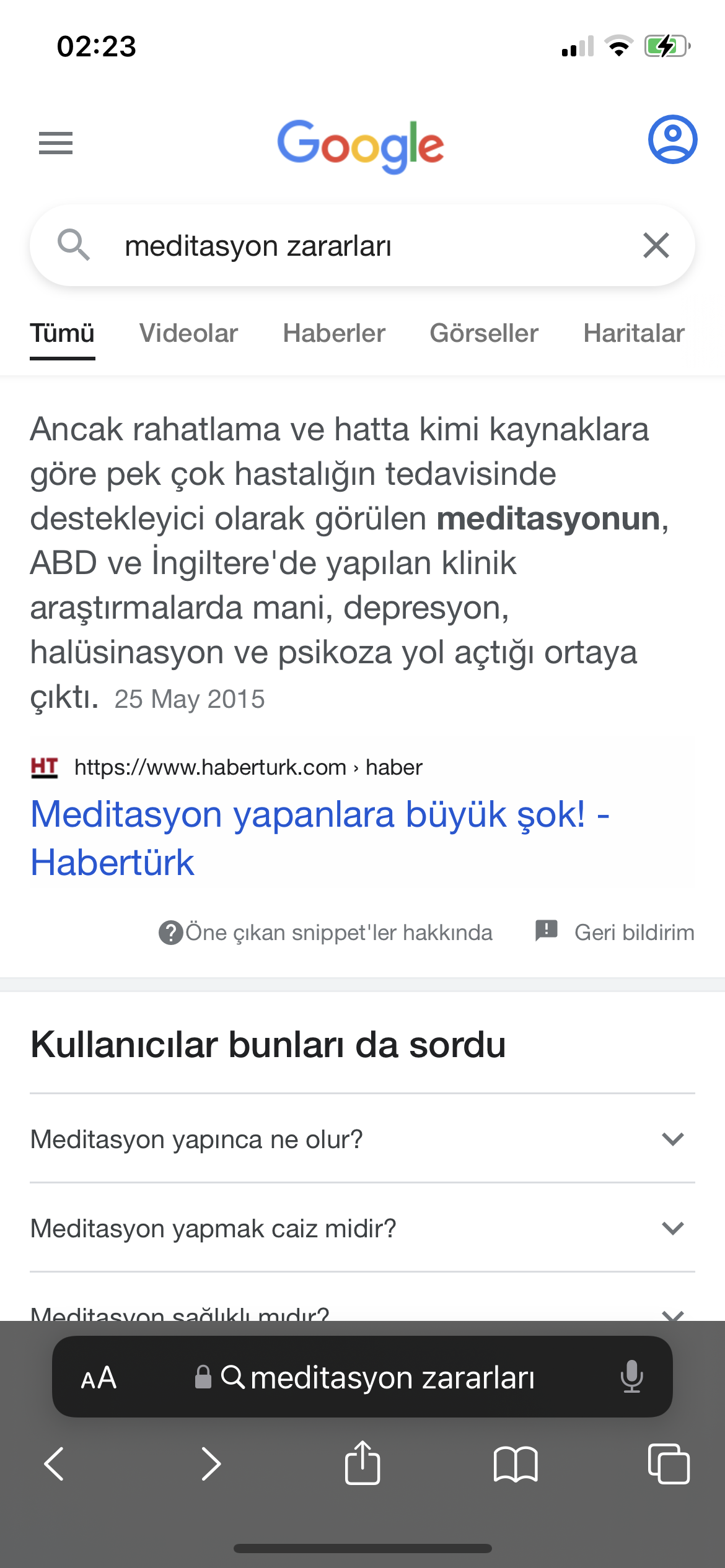Image resolution: width=725 pixels, height=1568 pixels.
Task: Open the AA reader settings
Action: pos(99,1378)
